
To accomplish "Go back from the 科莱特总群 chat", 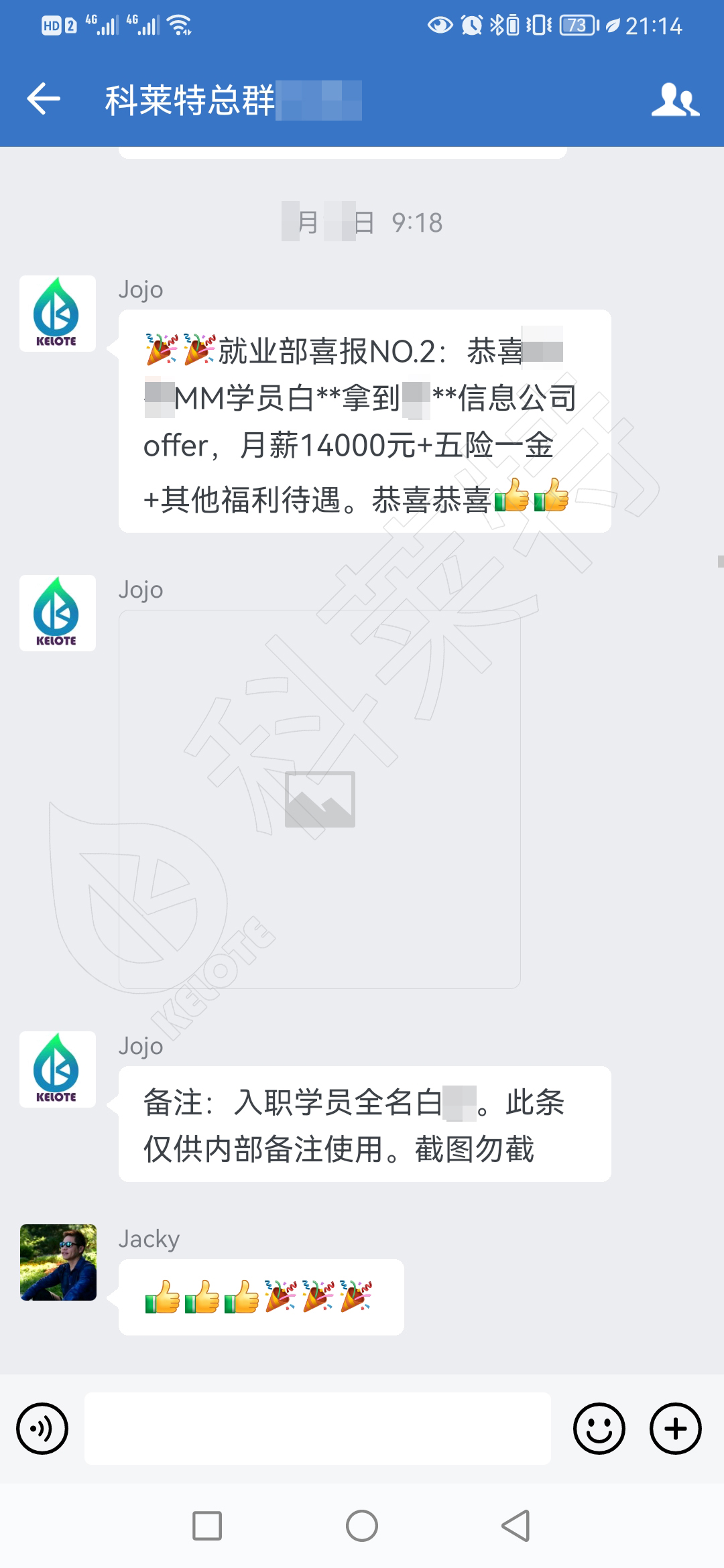I will click(x=44, y=99).
